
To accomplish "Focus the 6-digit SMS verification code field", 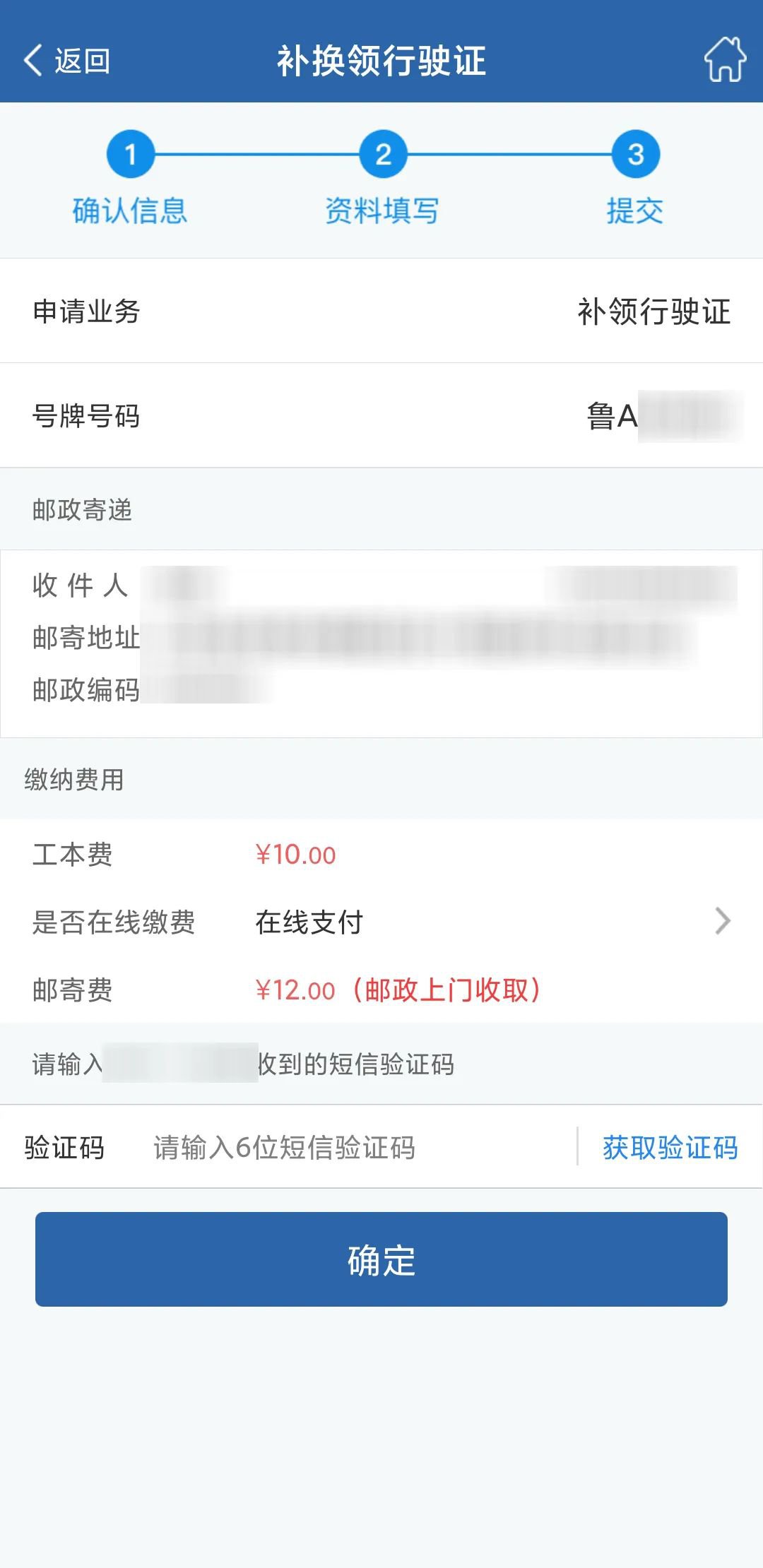I will 353,1148.
